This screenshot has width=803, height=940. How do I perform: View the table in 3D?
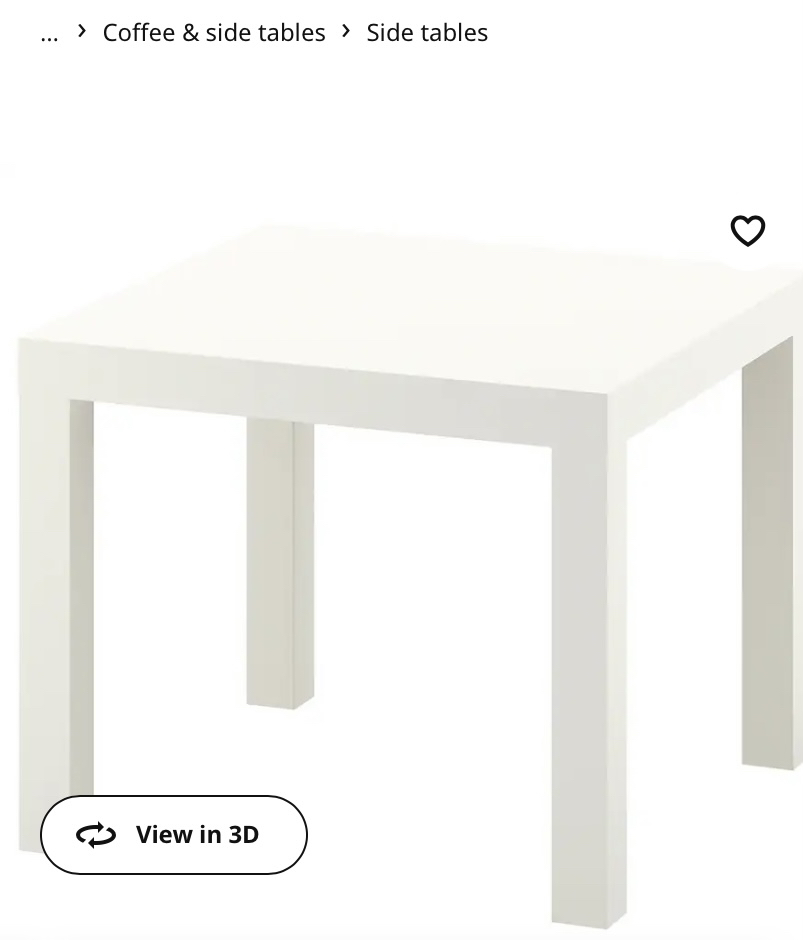(174, 835)
